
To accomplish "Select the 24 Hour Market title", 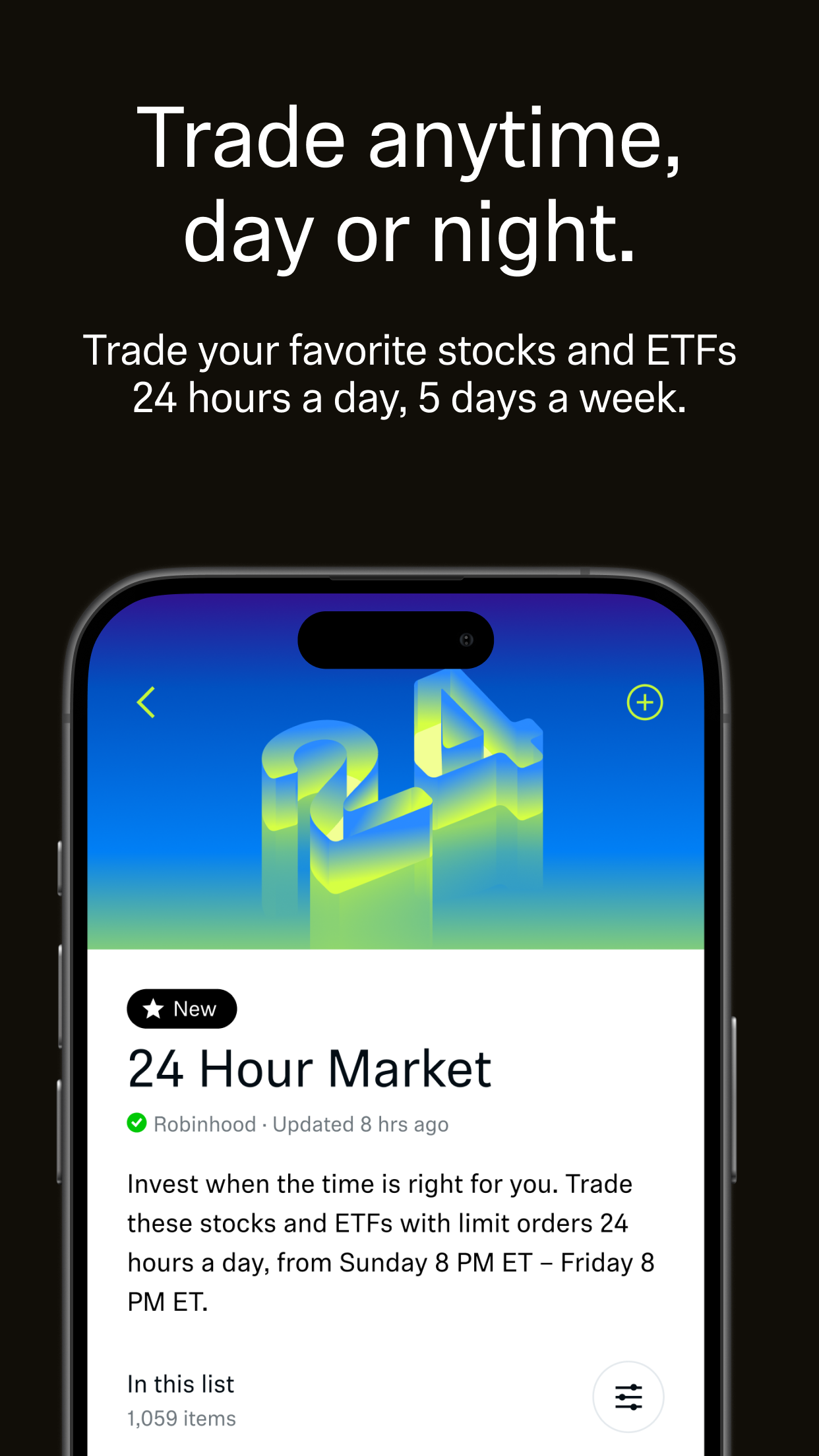I will click(x=309, y=1068).
